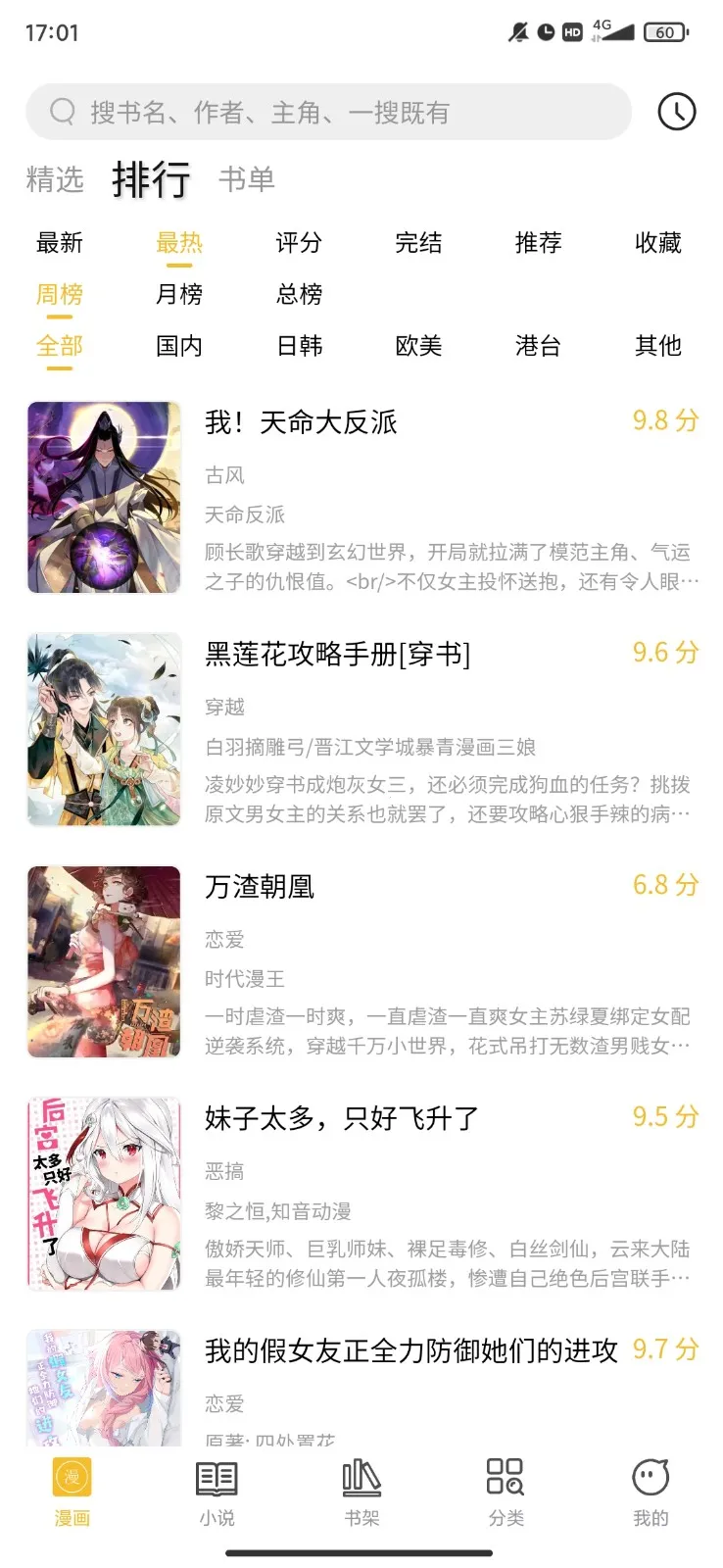Screen dimensions: 723x1568
Task: Select the 港台 region category
Action: pyautogui.click(x=539, y=345)
